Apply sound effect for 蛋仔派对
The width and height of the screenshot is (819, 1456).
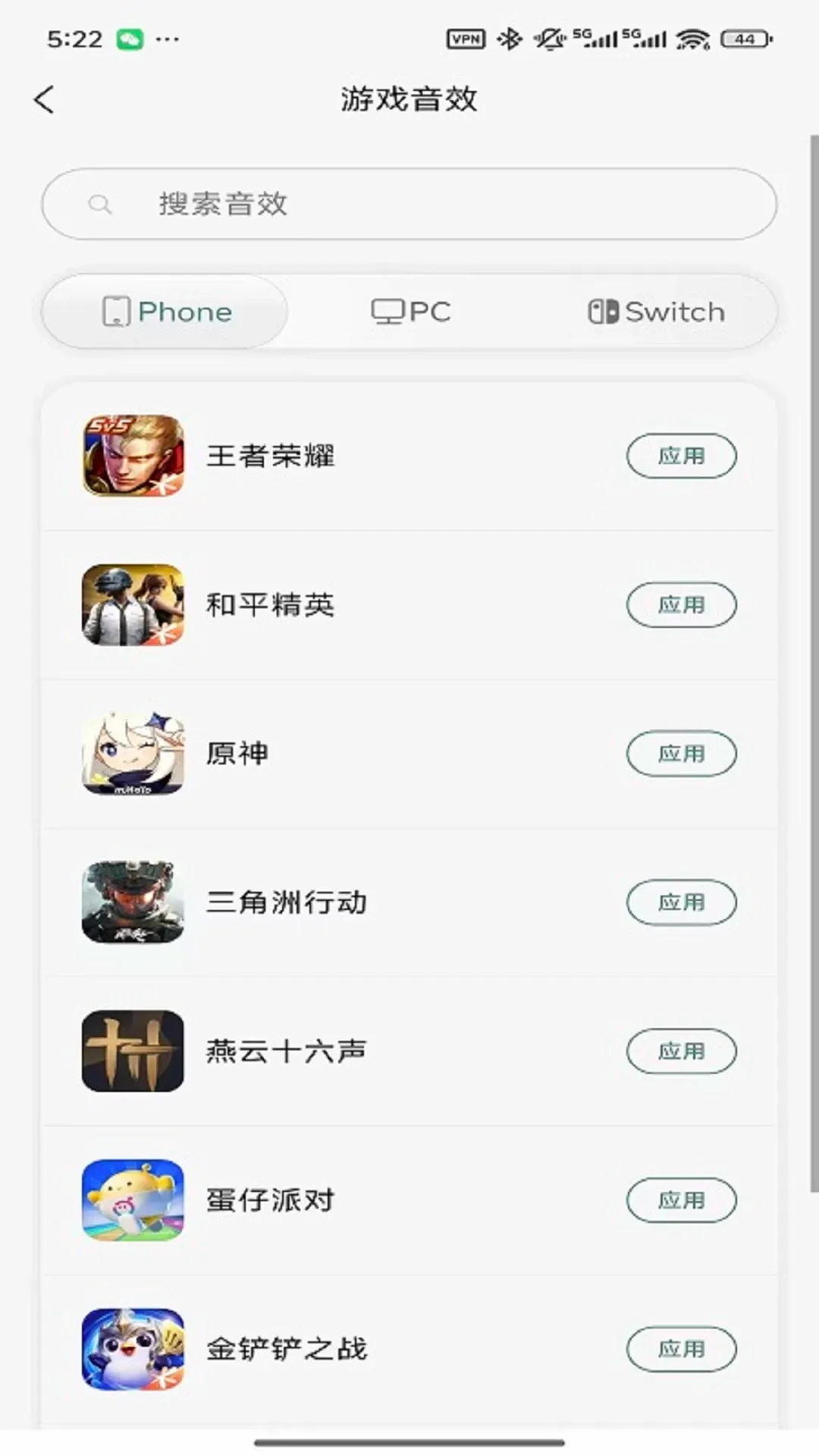[x=681, y=1200]
